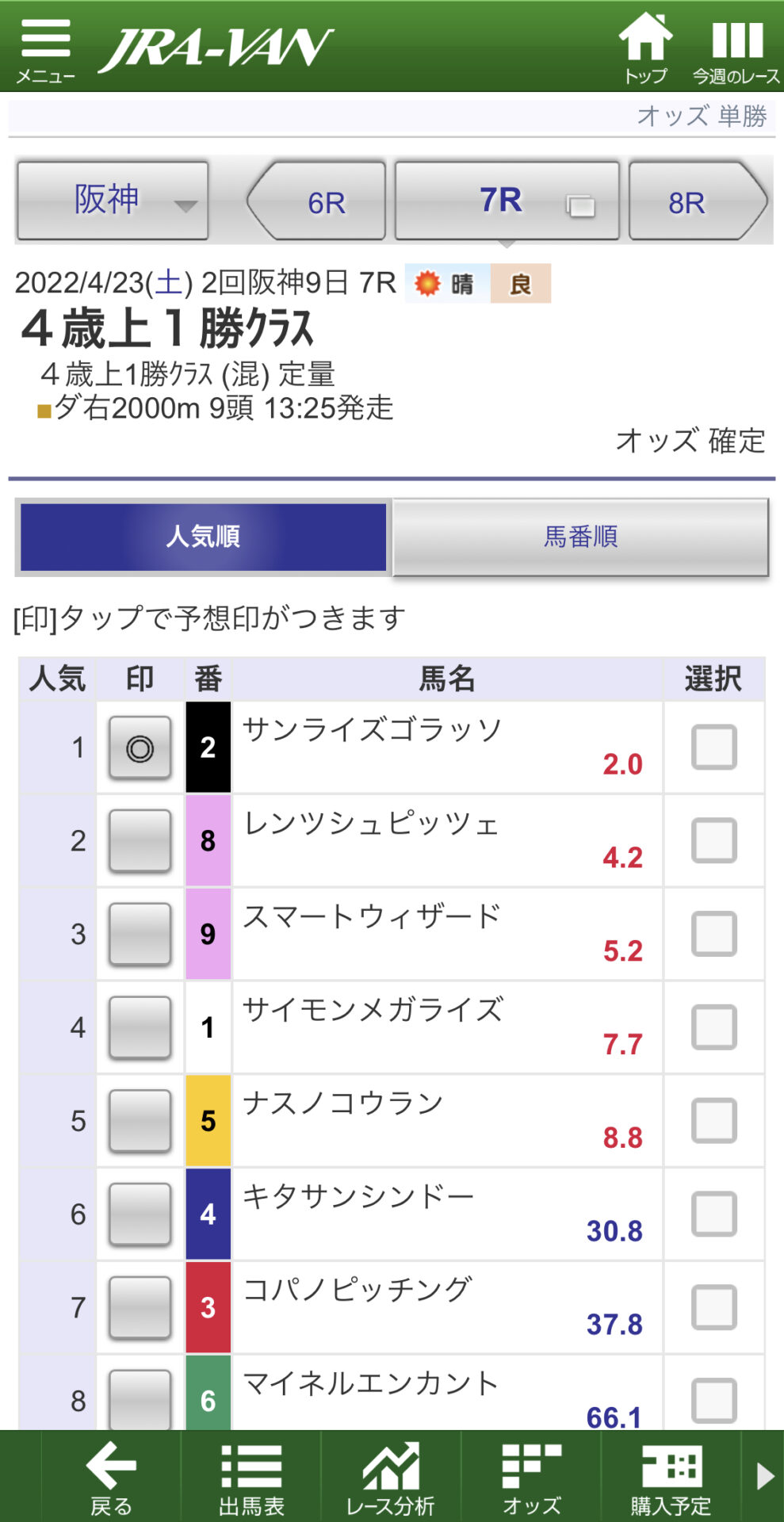784x1522 pixels.
Task: Select the checkbox for ナスノコウラン
Action: click(714, 1121)
